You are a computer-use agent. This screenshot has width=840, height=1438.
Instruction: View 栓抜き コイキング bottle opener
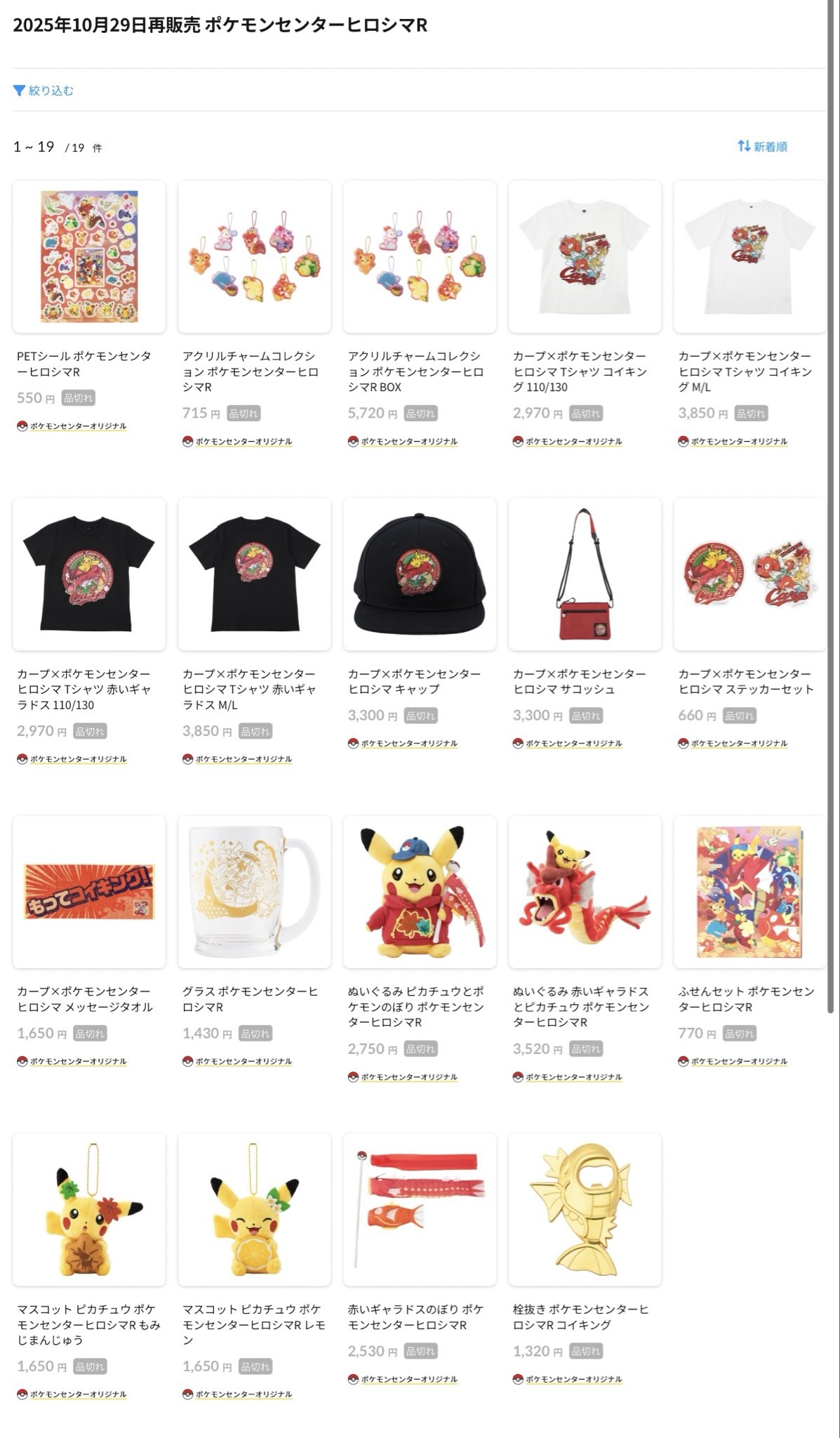[x=585, y=1210]
